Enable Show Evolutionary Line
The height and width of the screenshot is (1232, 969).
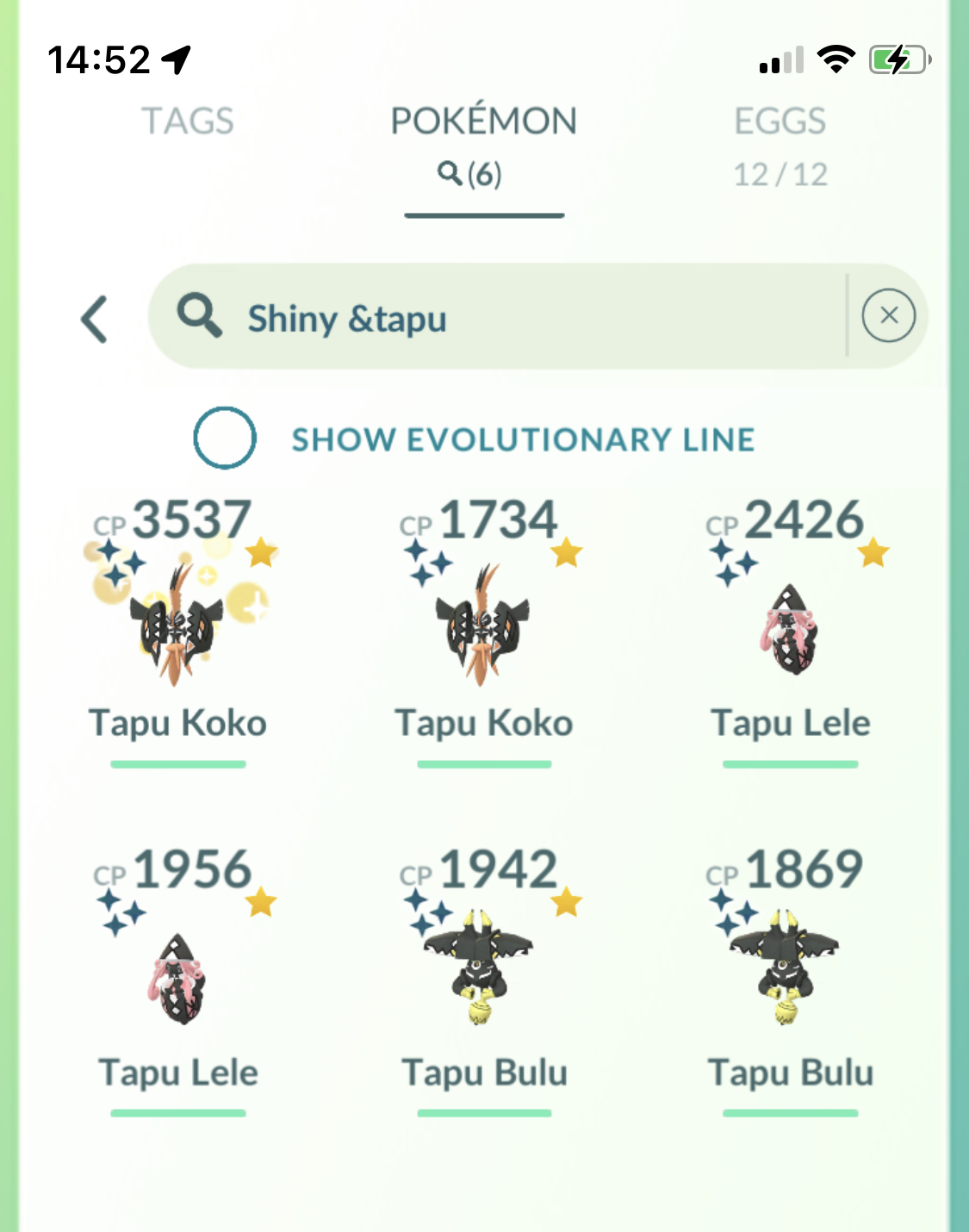click(225, 438)
